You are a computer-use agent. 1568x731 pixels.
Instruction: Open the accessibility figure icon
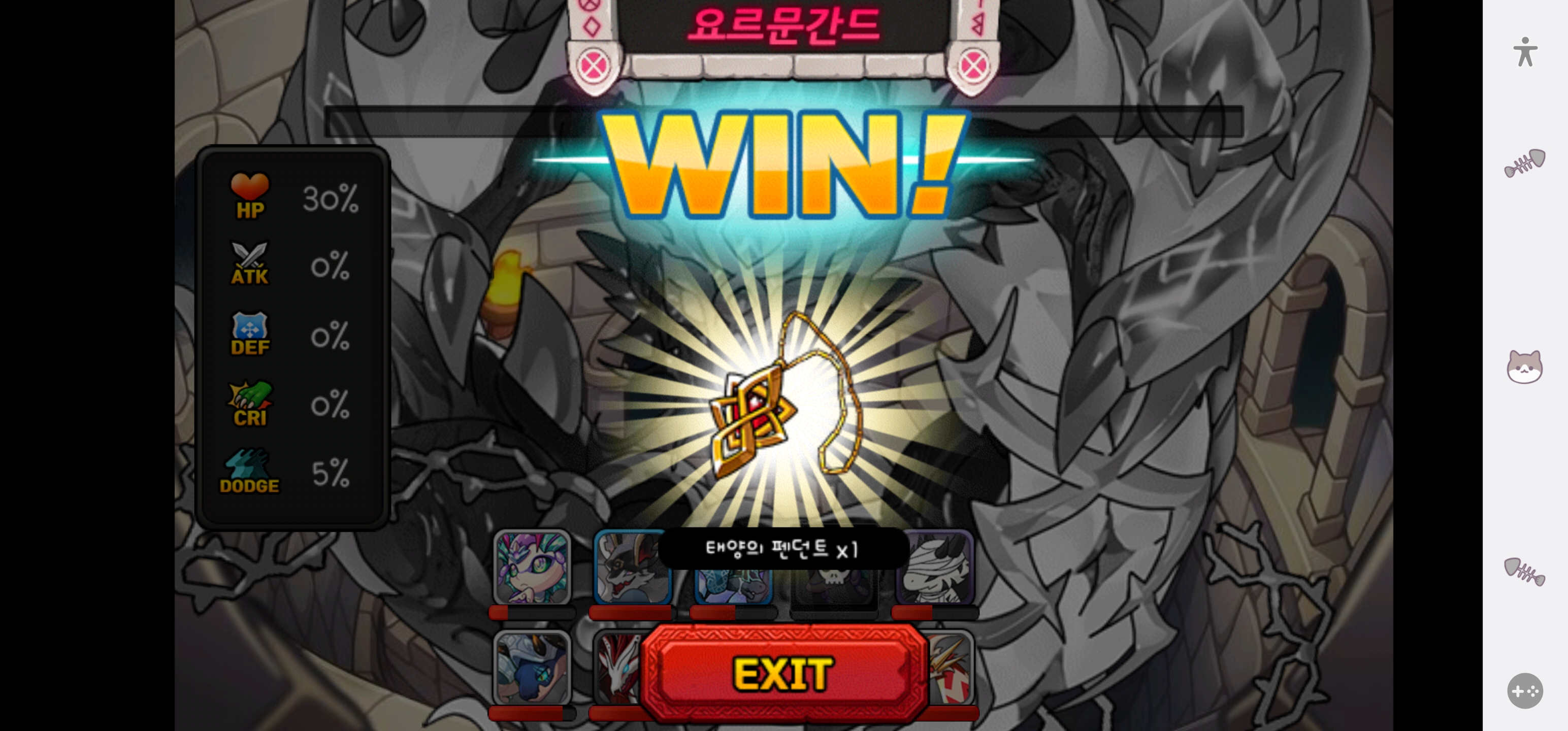tap(1524, 52)
